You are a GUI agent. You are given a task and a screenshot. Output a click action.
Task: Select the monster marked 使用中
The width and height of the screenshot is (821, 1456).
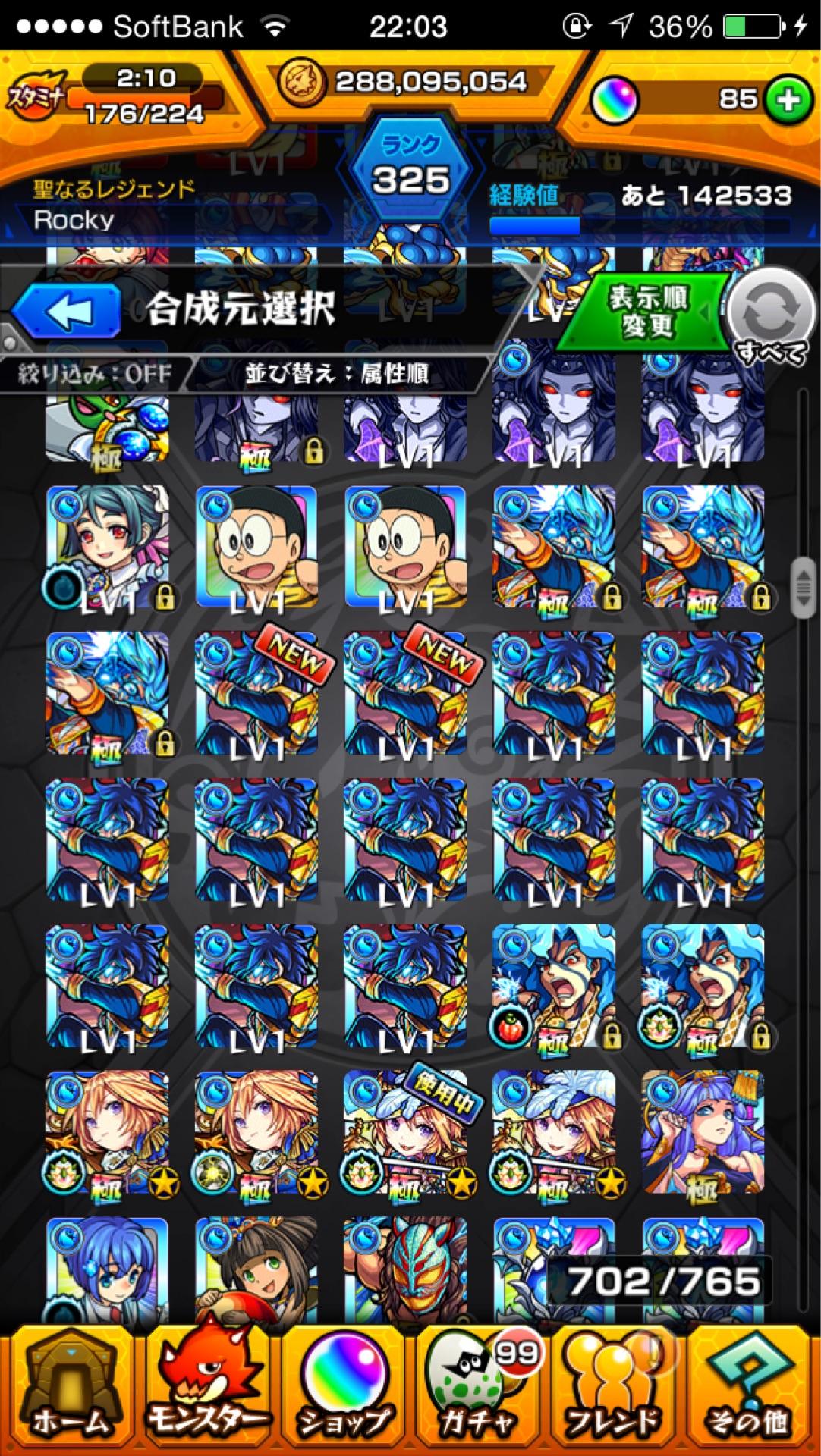click(x=404, y=1131)
